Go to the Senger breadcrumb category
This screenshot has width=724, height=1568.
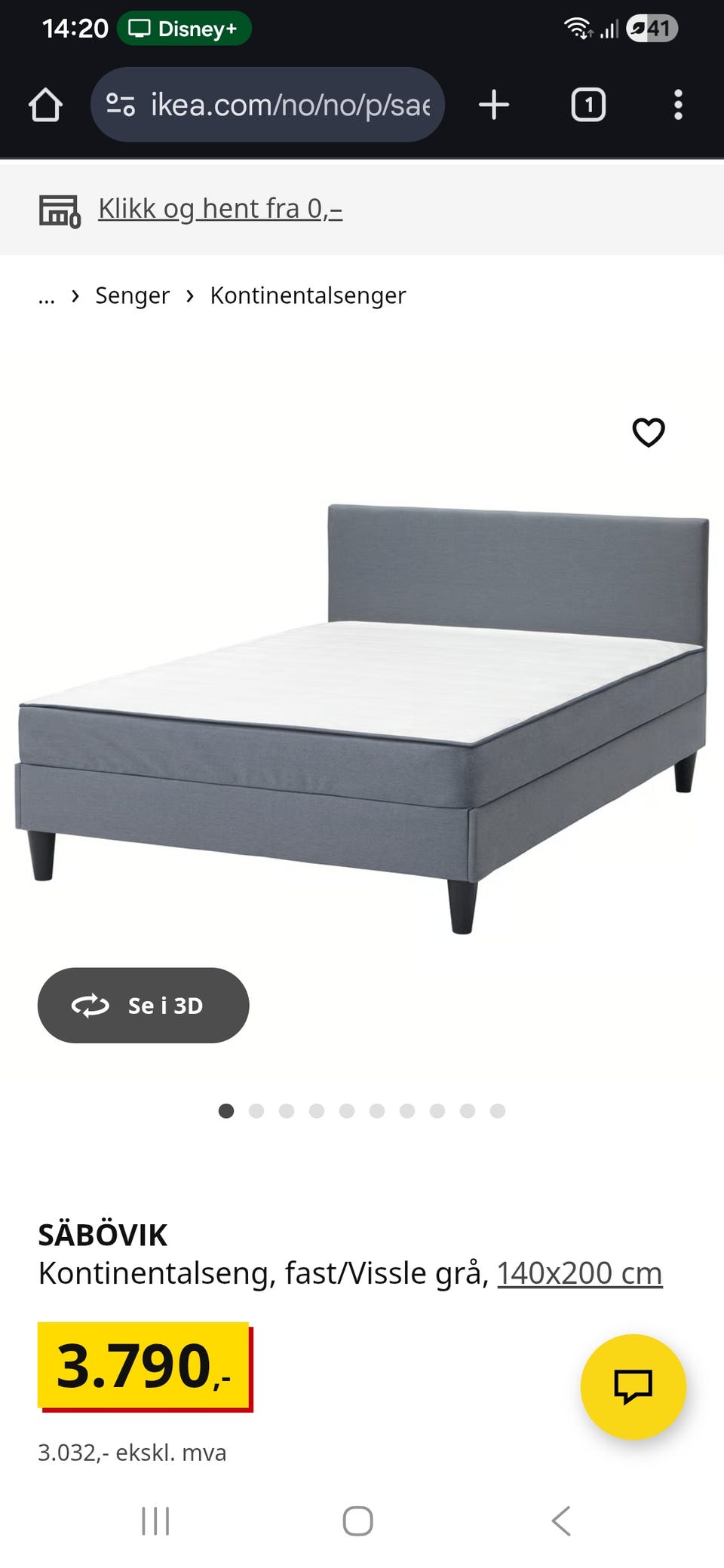132,296
